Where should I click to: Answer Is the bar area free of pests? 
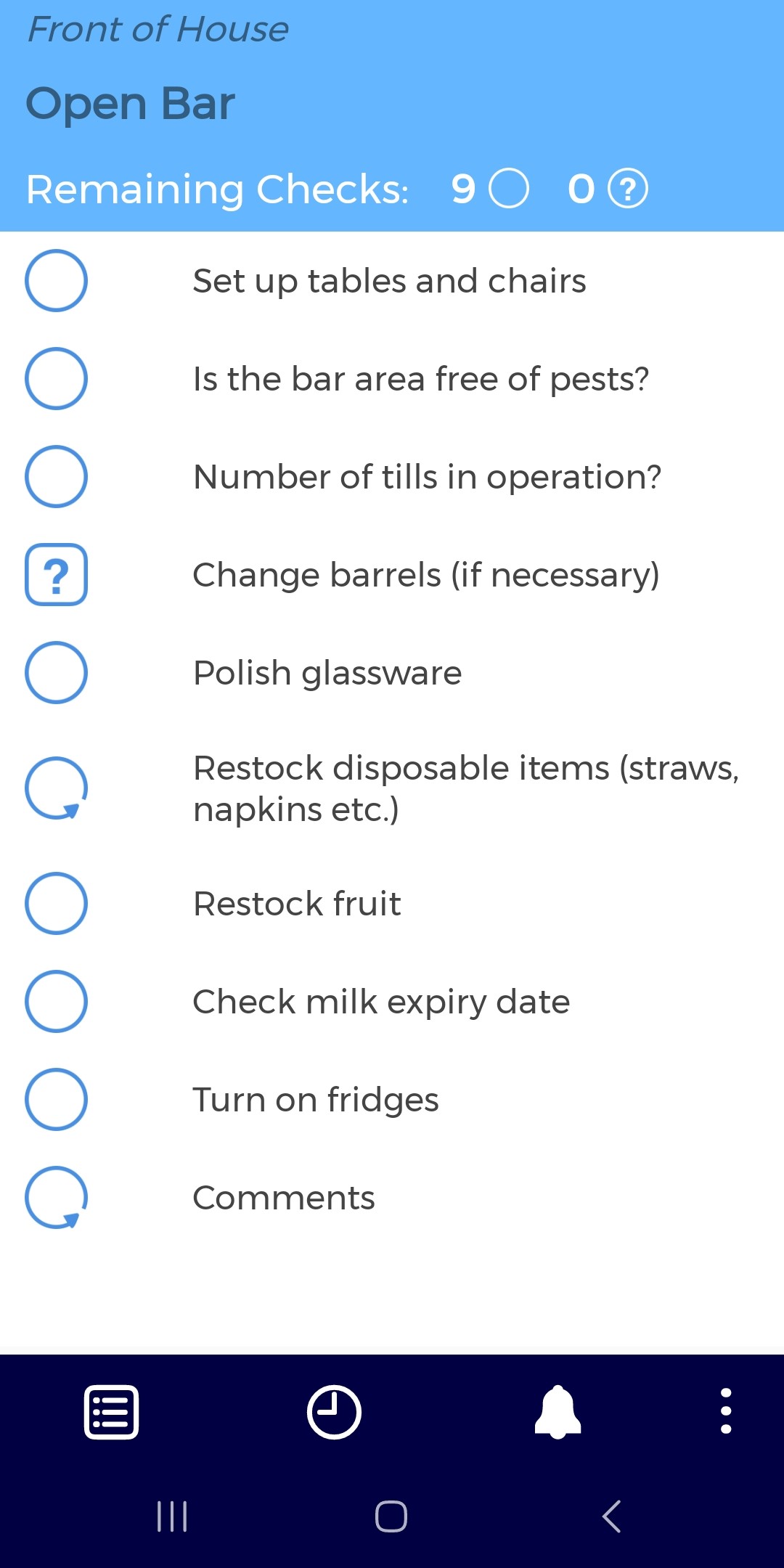coord(56,378)
